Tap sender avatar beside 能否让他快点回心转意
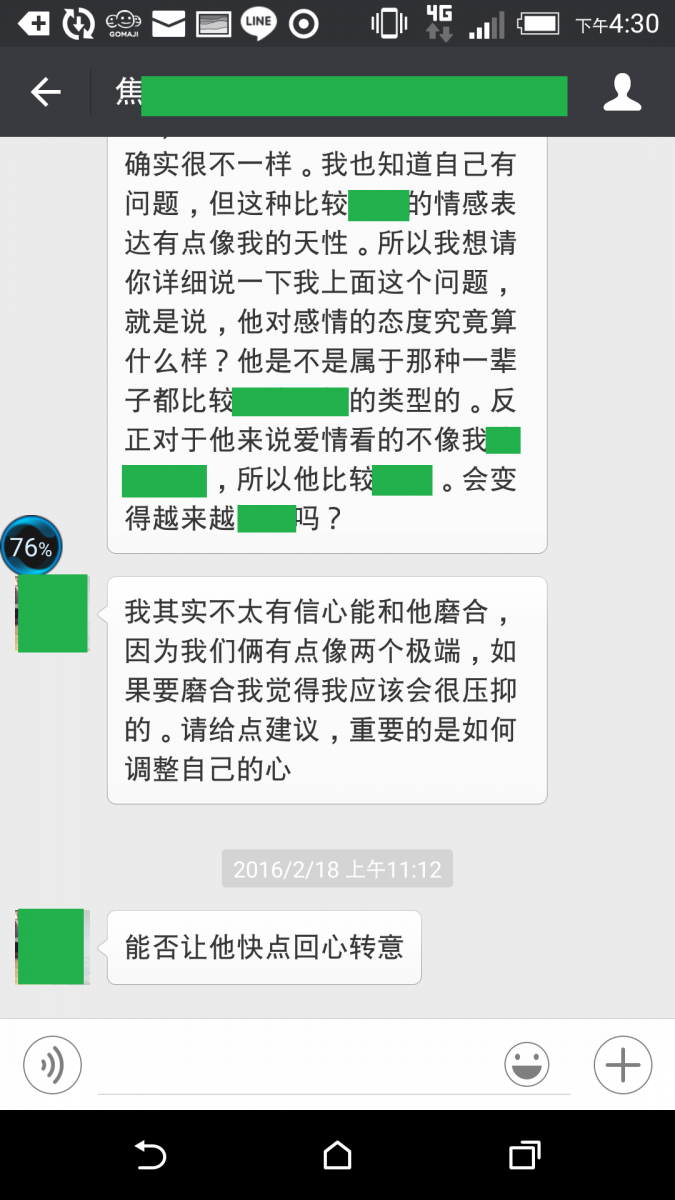The height and width of the screenshot is (1200, 675). [x=52, y=946]
